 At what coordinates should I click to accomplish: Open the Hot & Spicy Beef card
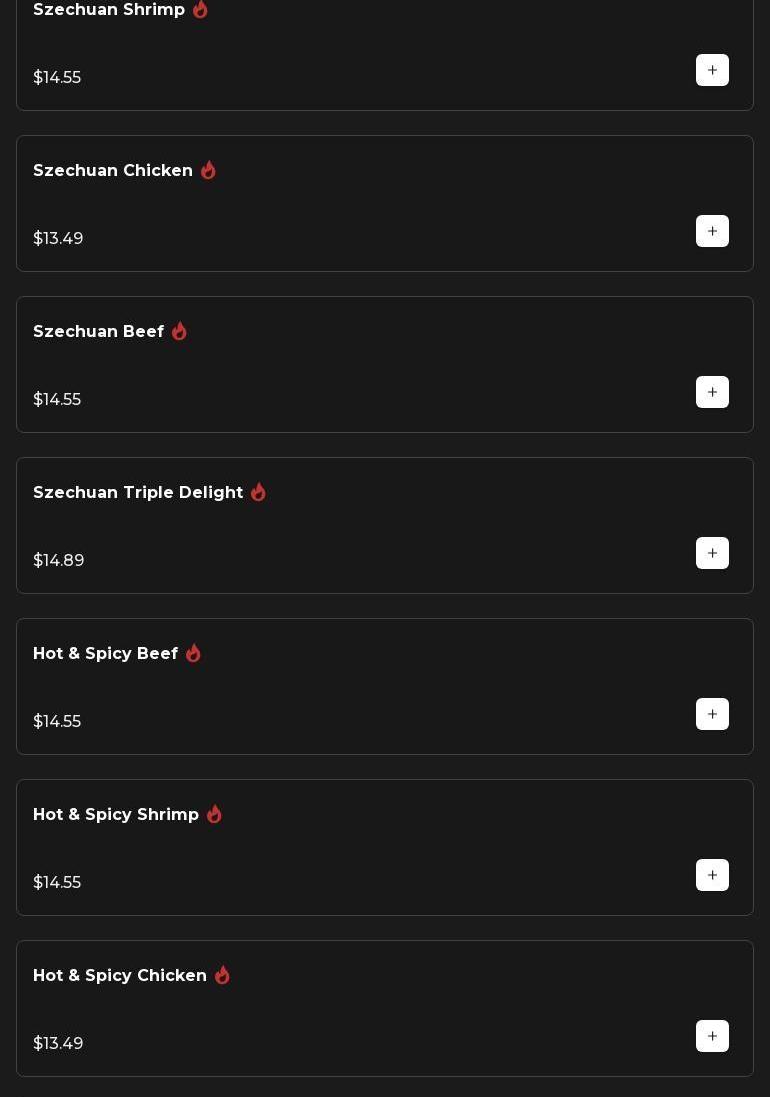106,654
